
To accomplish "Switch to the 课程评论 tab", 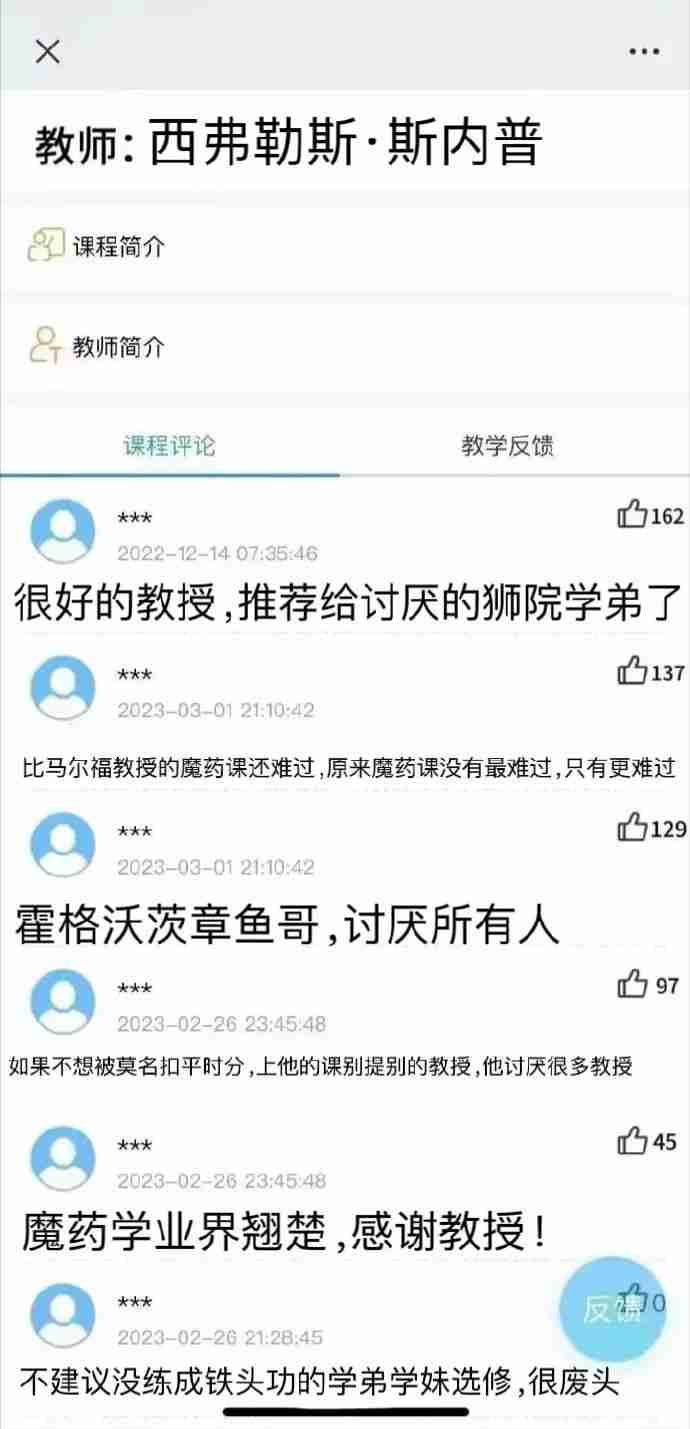I will [169, 446].
